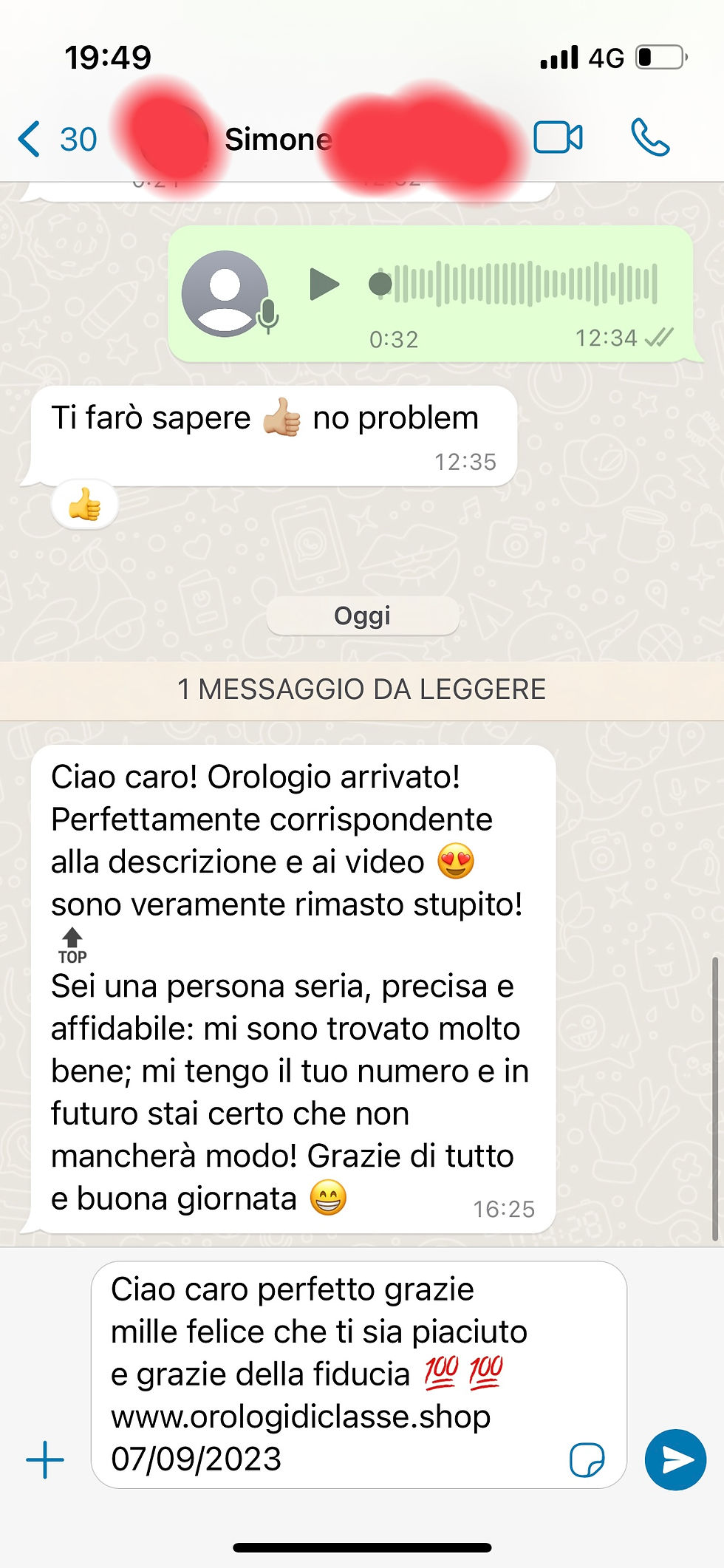This screenshot has width=724, height=1568.
Task: Start a voice call with Simone
Action: tap(650, 138)
